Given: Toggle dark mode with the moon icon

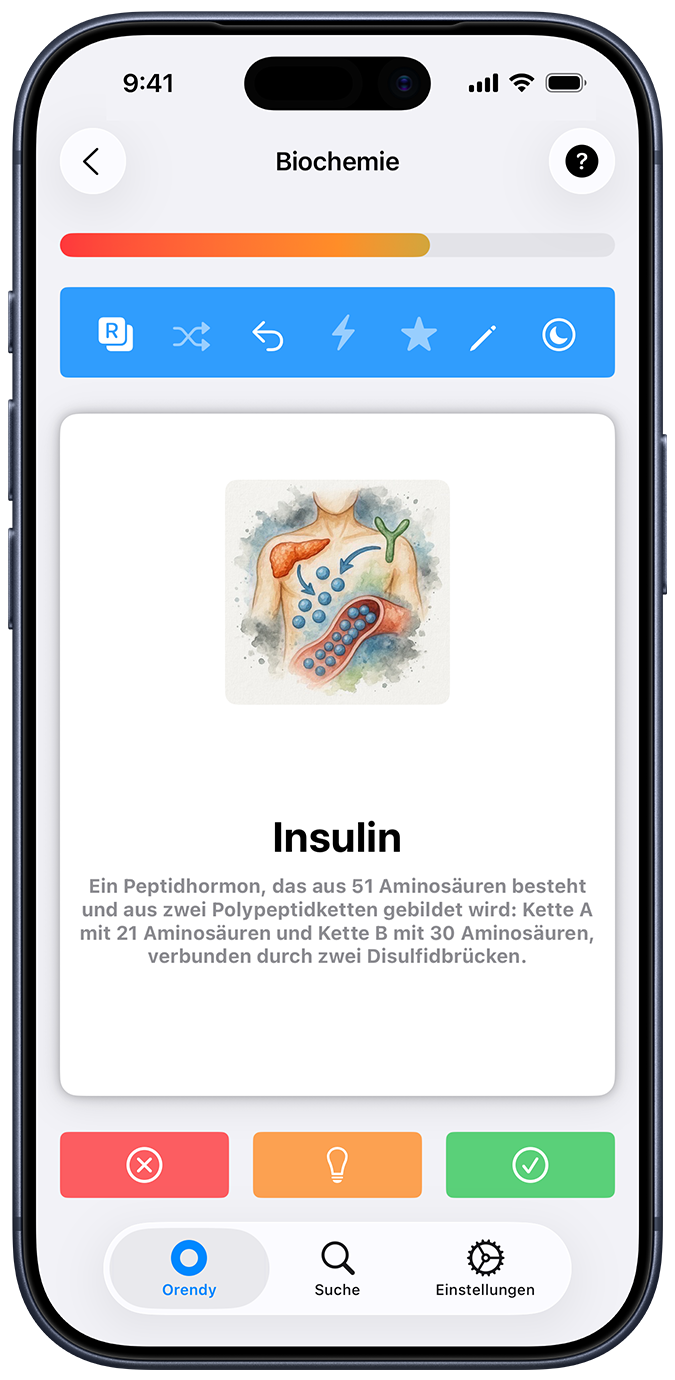Looking at the screenshot, I should [558, 335].
